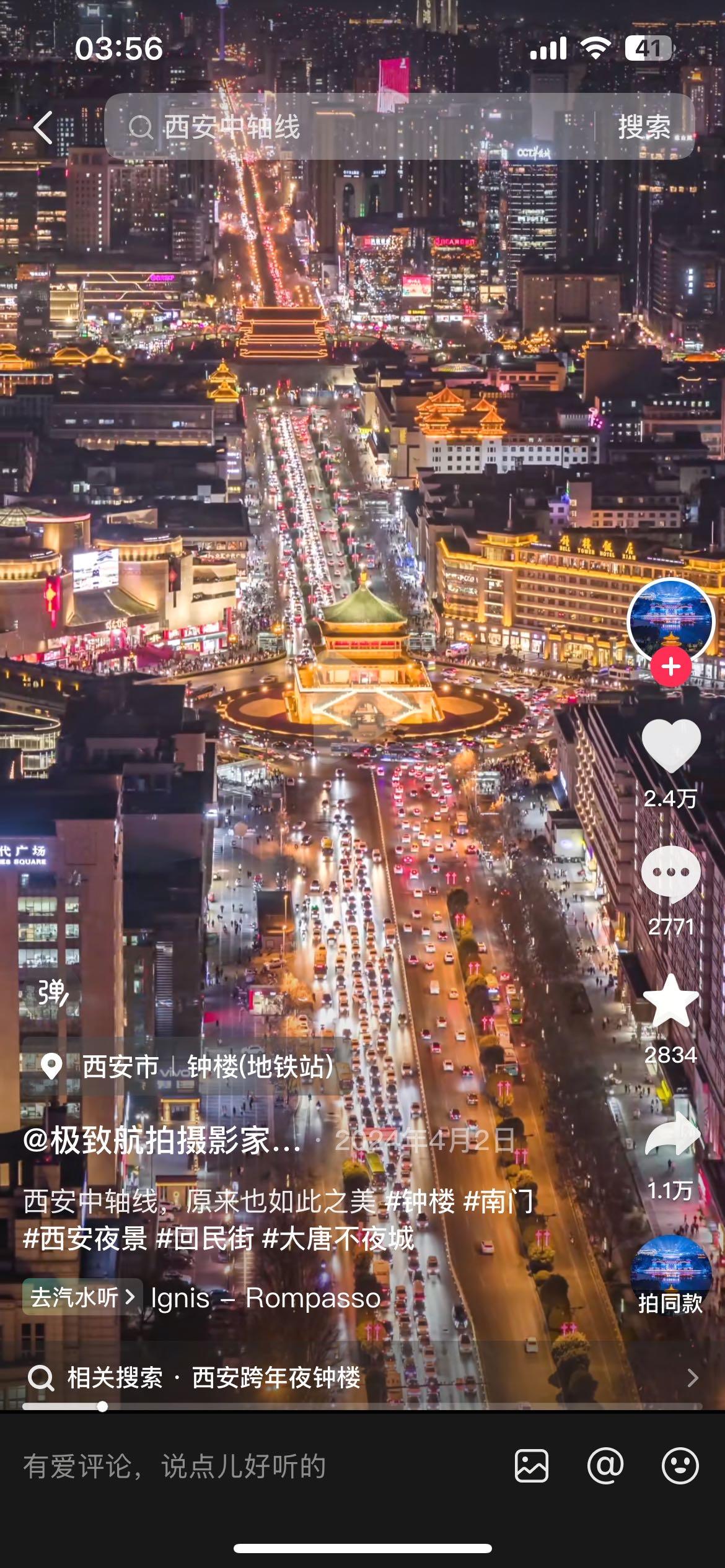Tap the 西安中轴线 search field

coord(347,128)
